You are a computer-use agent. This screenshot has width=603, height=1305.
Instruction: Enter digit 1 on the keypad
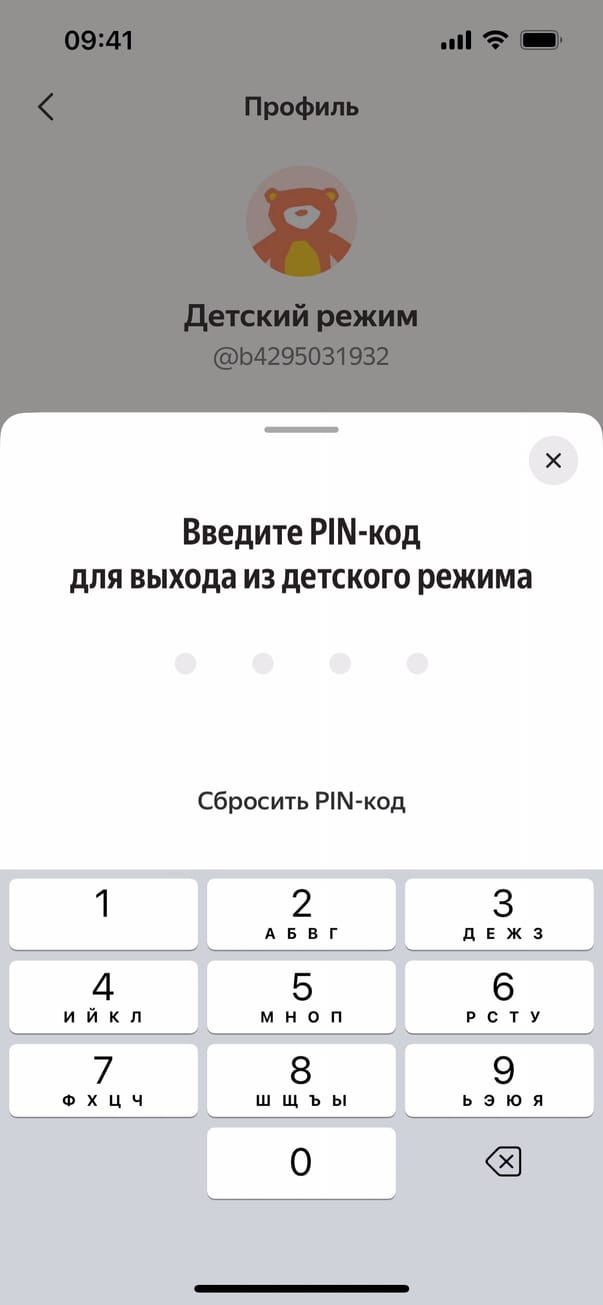[103, 914]
